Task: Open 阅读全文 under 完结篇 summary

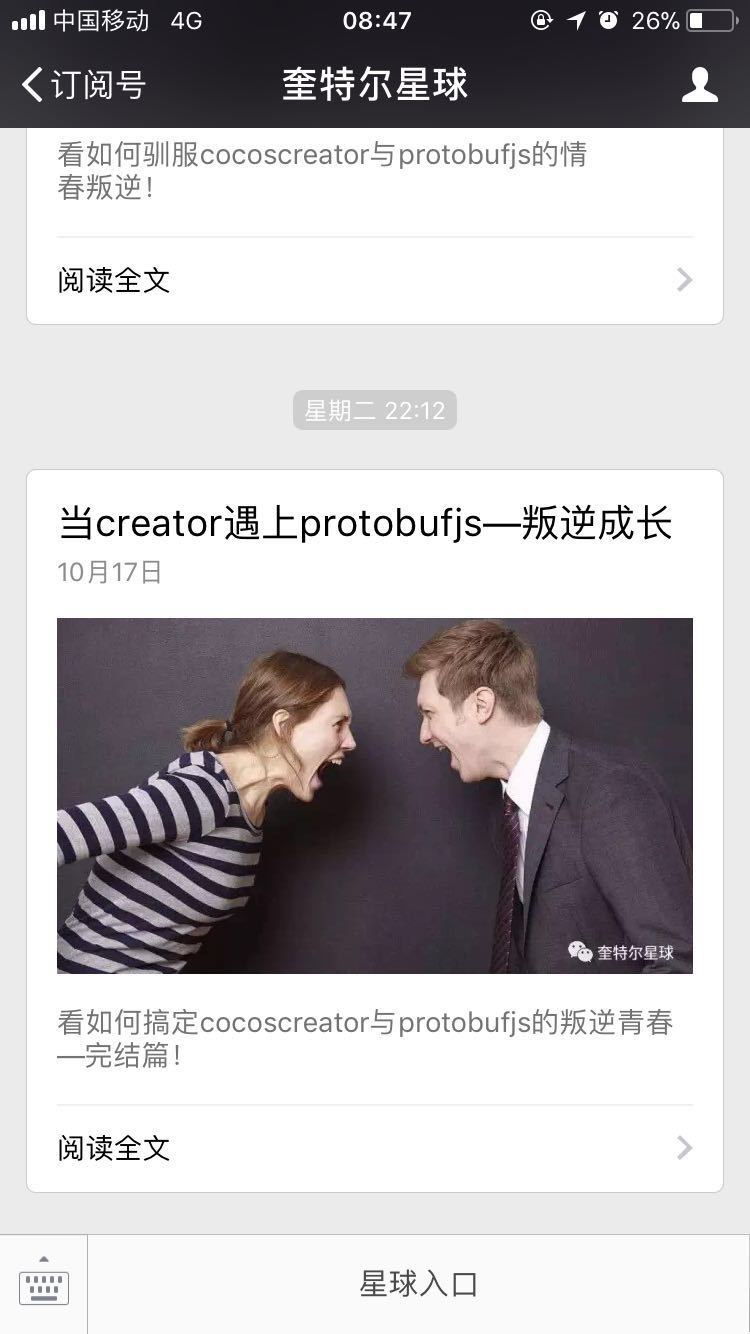Action: [374, 1148]
